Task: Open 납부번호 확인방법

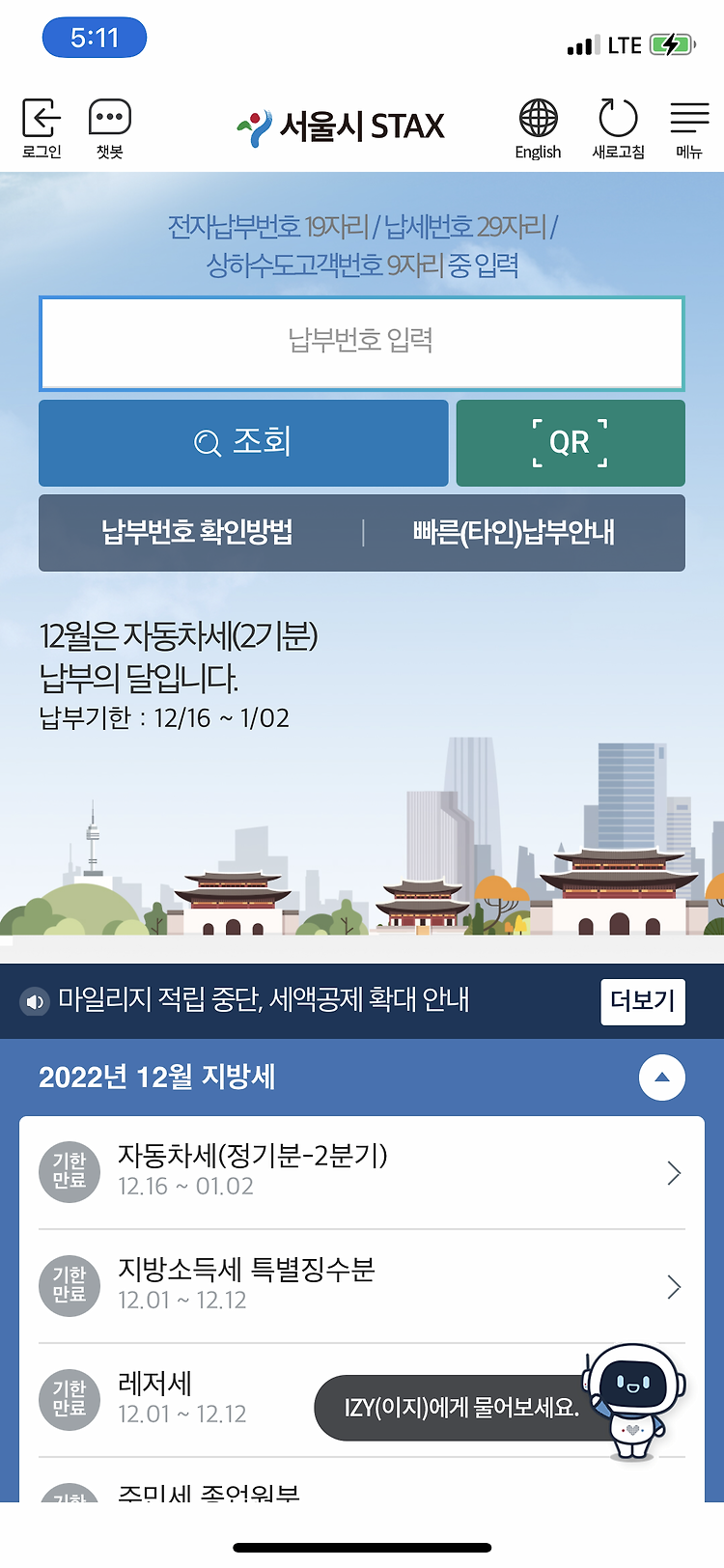Action: tap(198, 533)
